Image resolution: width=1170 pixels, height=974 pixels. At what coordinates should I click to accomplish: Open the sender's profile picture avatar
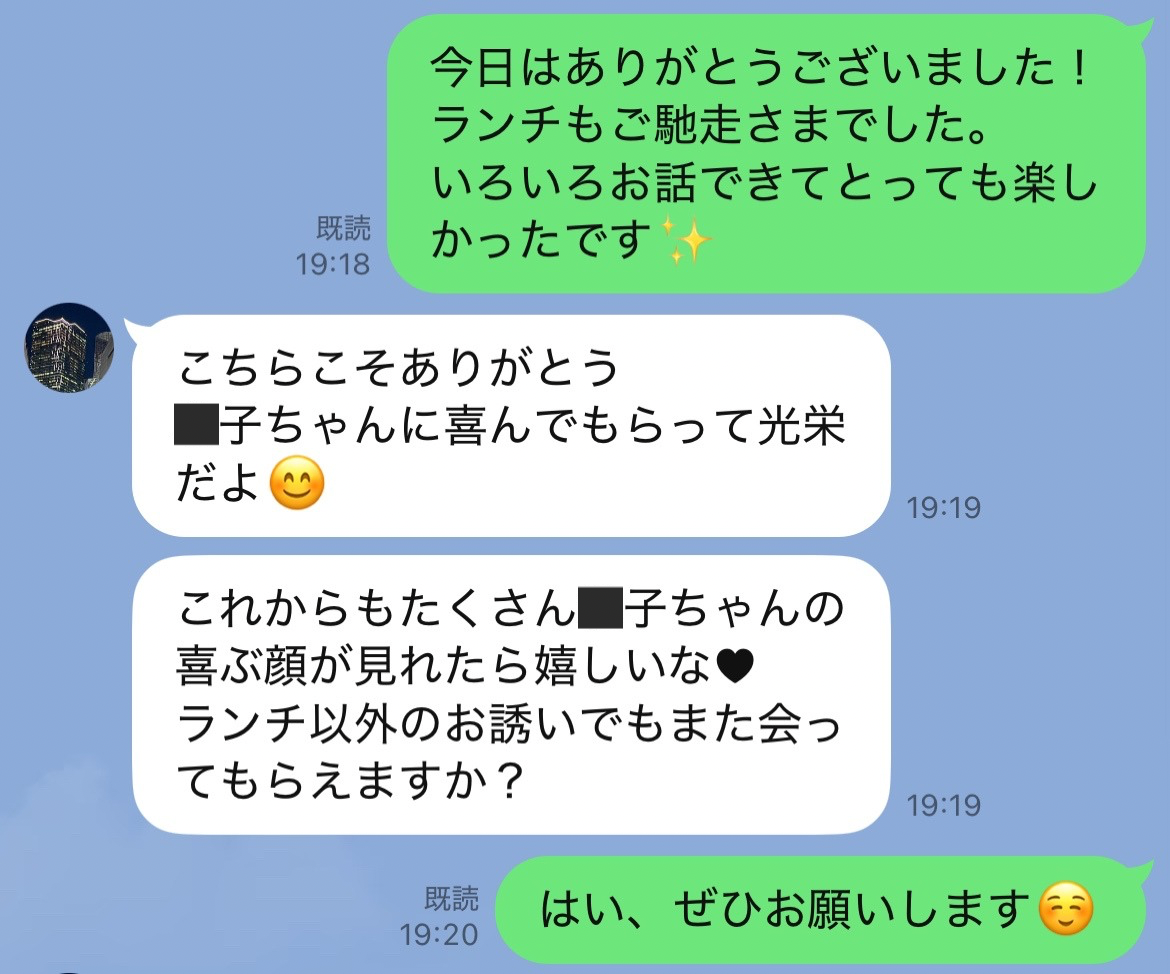(69, 347)
